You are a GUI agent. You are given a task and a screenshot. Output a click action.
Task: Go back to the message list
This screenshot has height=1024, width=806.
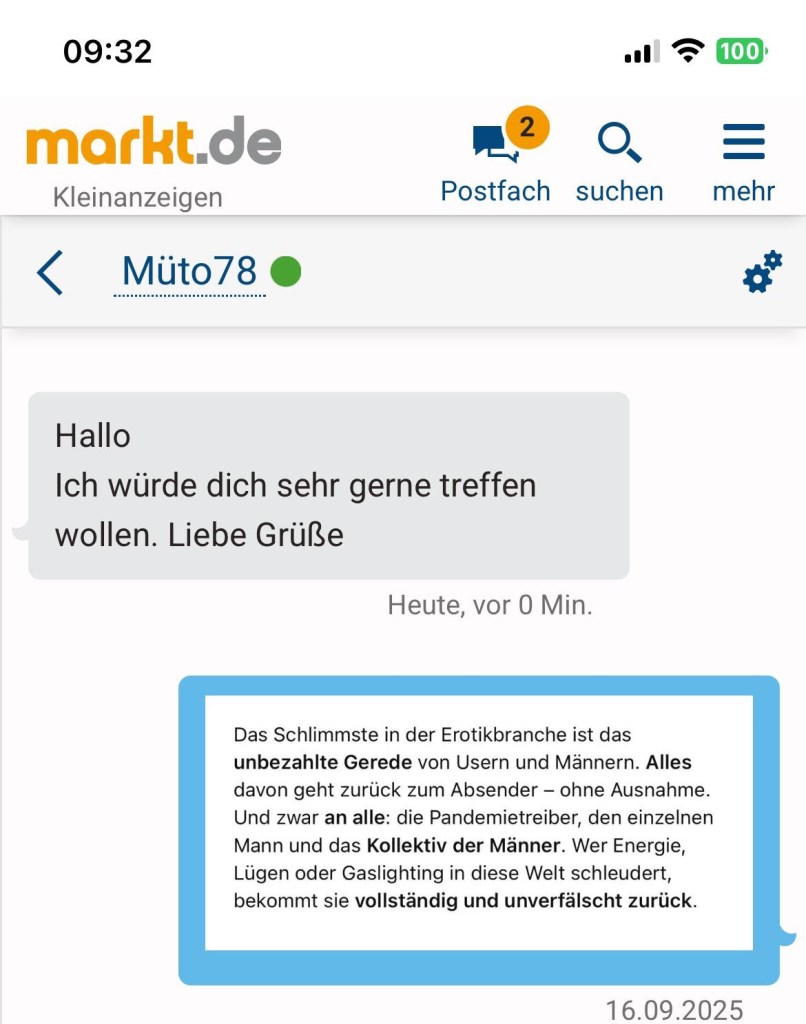(49, 272)
